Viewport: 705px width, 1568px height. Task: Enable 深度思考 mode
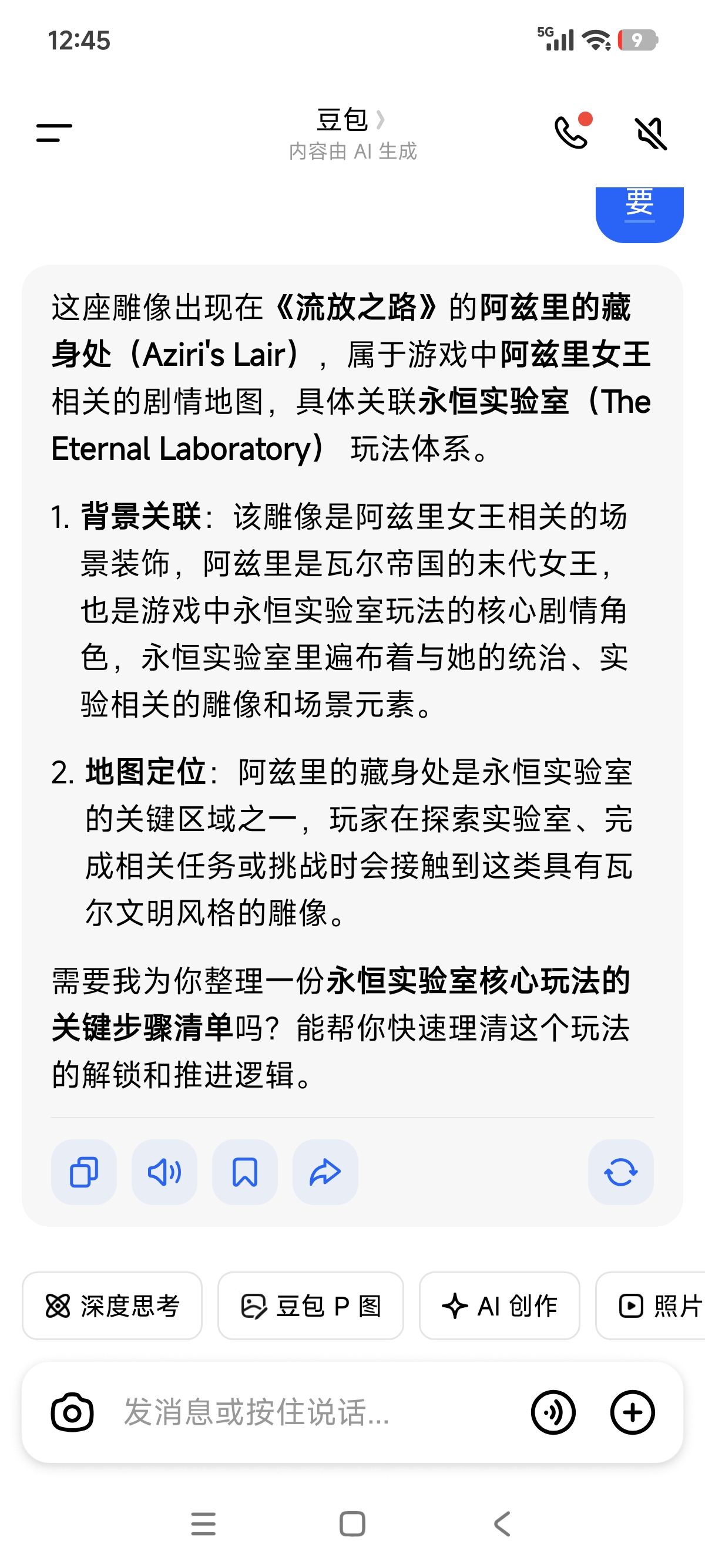click(112, 1305)
